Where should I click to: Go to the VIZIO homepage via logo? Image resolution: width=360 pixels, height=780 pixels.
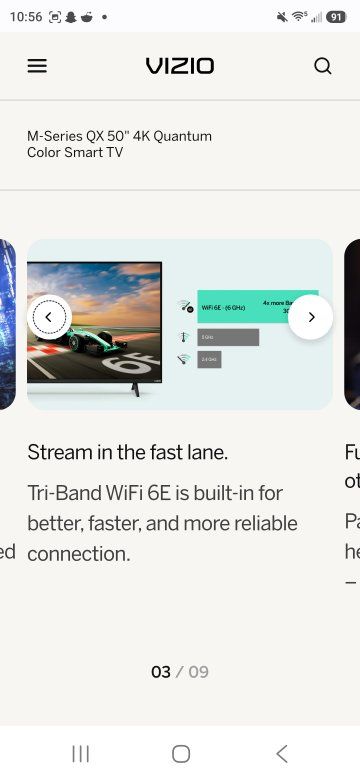coord(180,66)
